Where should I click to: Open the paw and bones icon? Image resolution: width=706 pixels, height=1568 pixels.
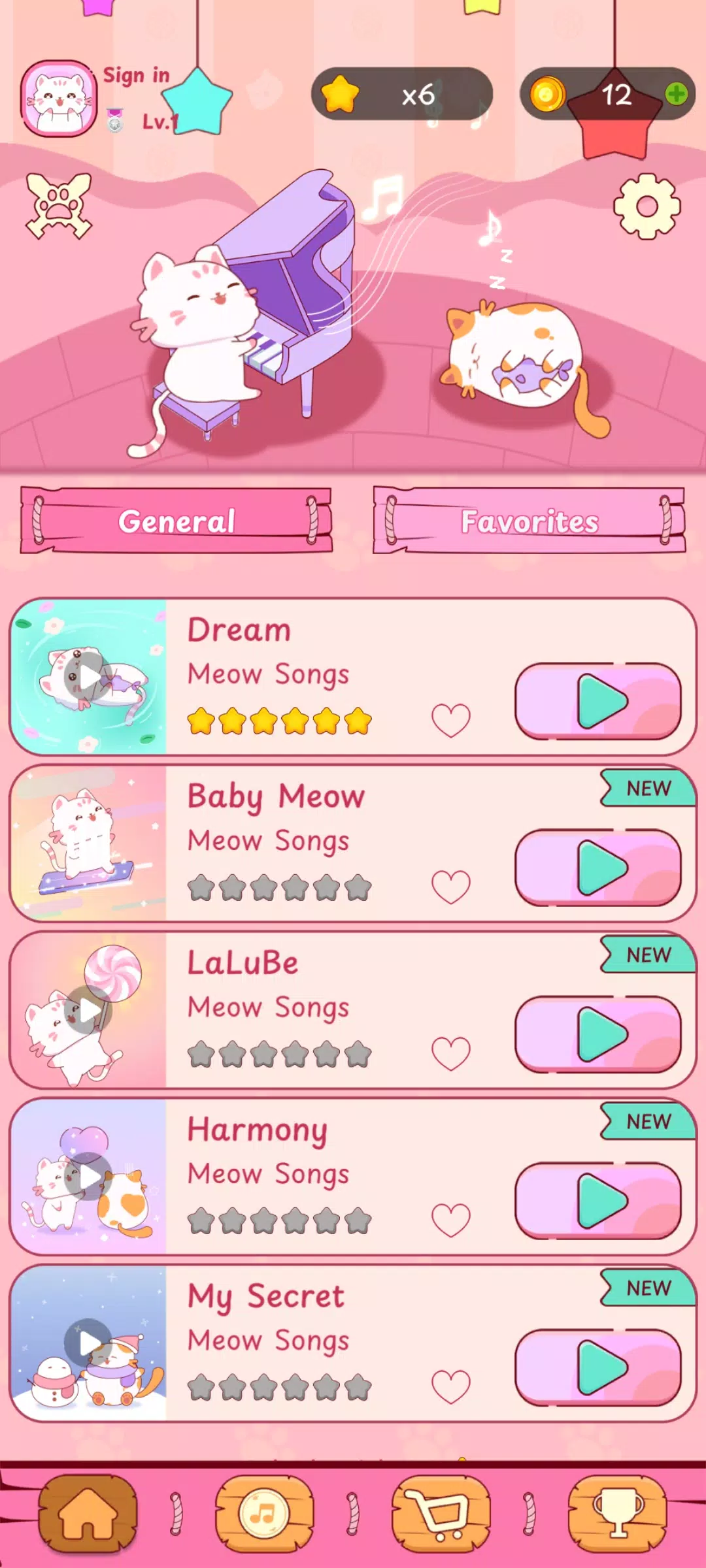(59, 206)
